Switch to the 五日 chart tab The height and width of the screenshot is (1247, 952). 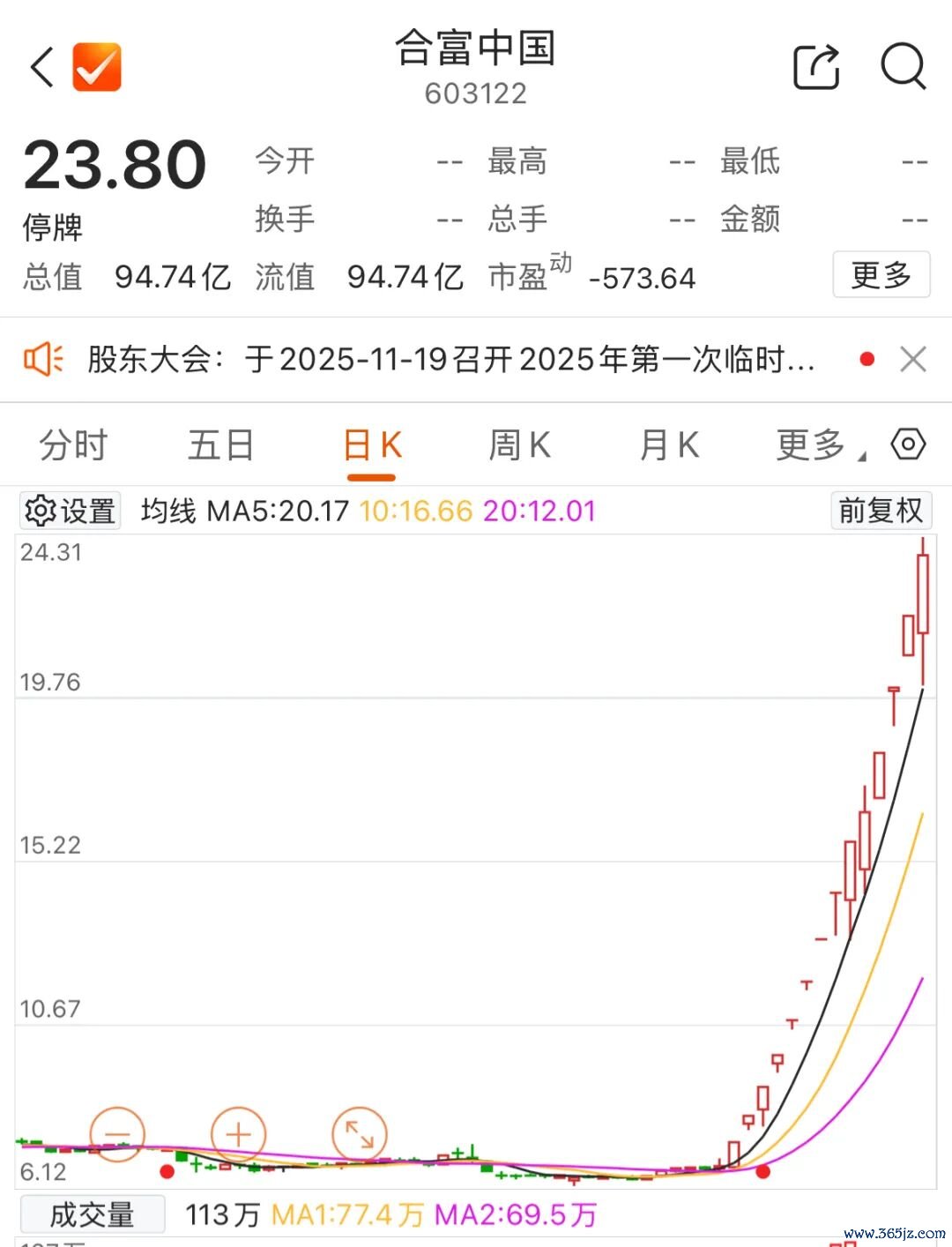coord(220,445)
